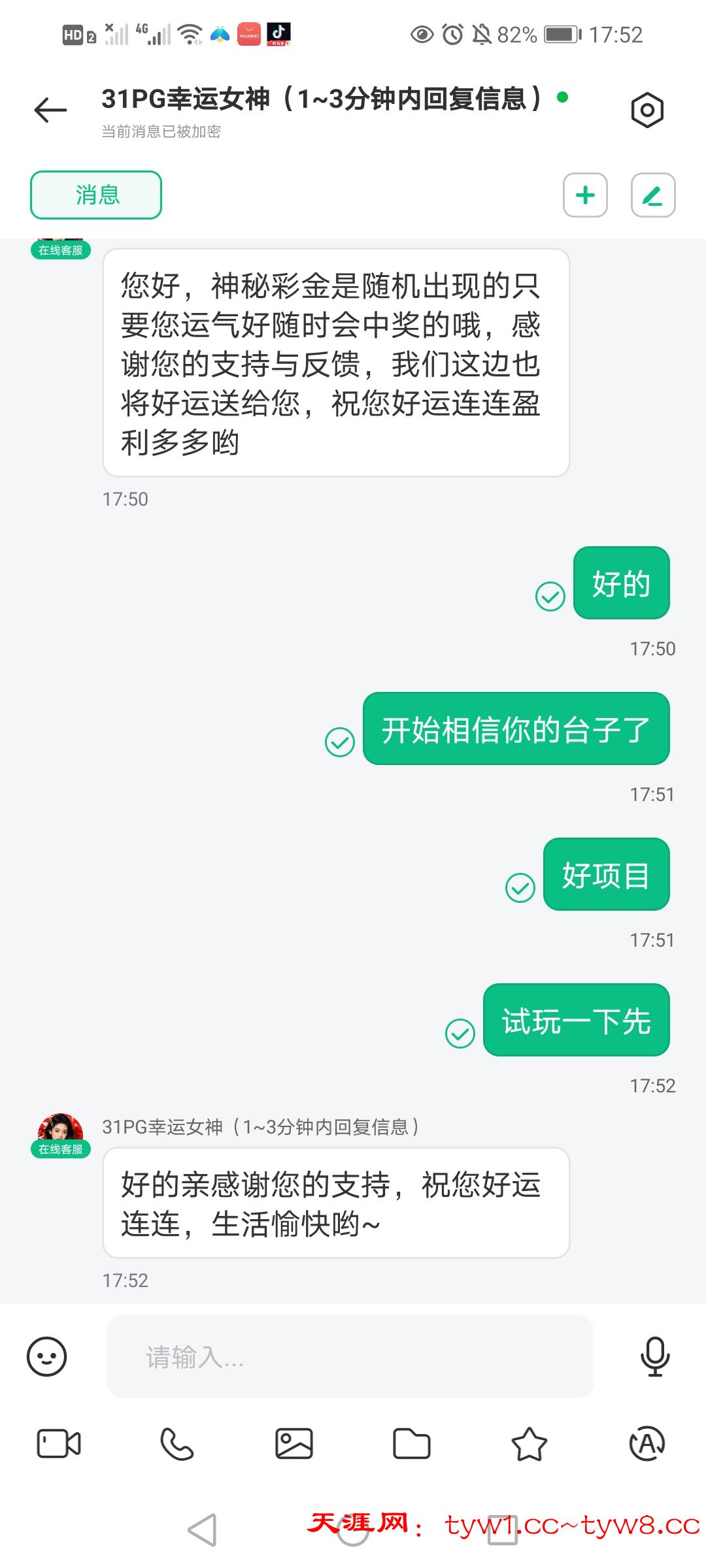Image resolution: width=706 pixels, height=1568 pixels.
Task: Focus the 请输入 message field
Action: pyautogui.click(x=350, y=1357)
